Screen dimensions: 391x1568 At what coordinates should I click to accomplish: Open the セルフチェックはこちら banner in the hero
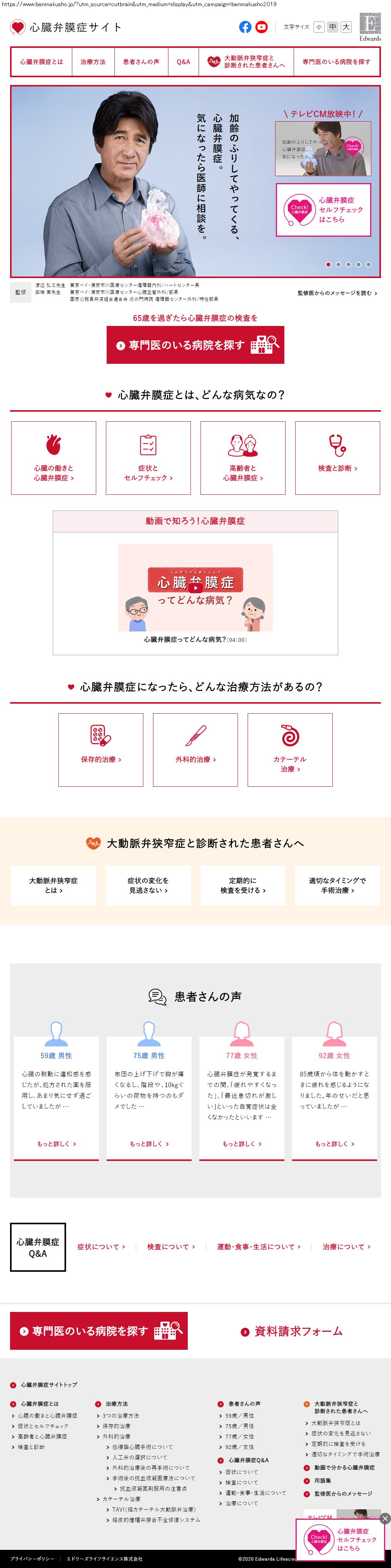point(323,209)
